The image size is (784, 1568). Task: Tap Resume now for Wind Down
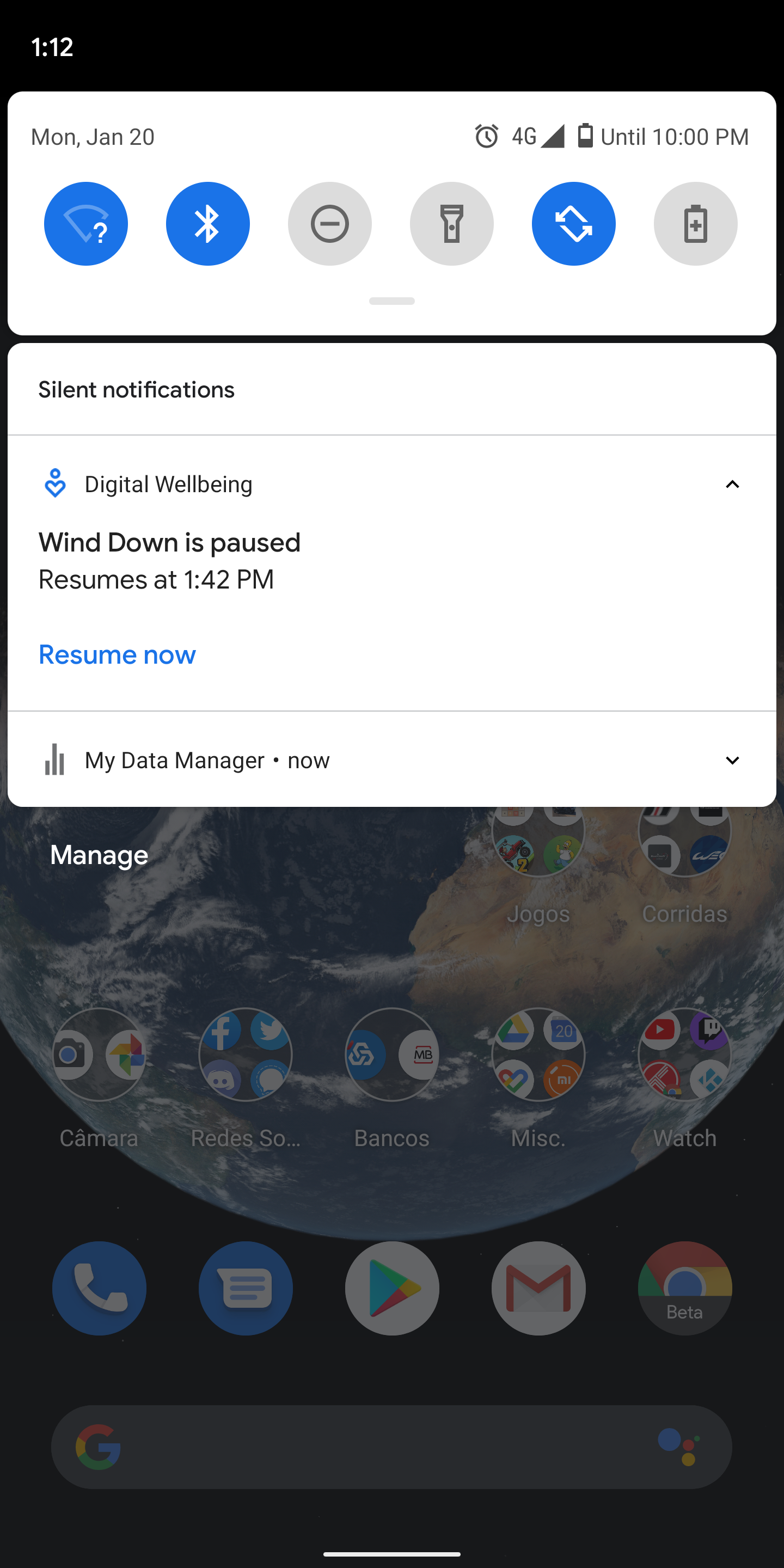point(117,654)
